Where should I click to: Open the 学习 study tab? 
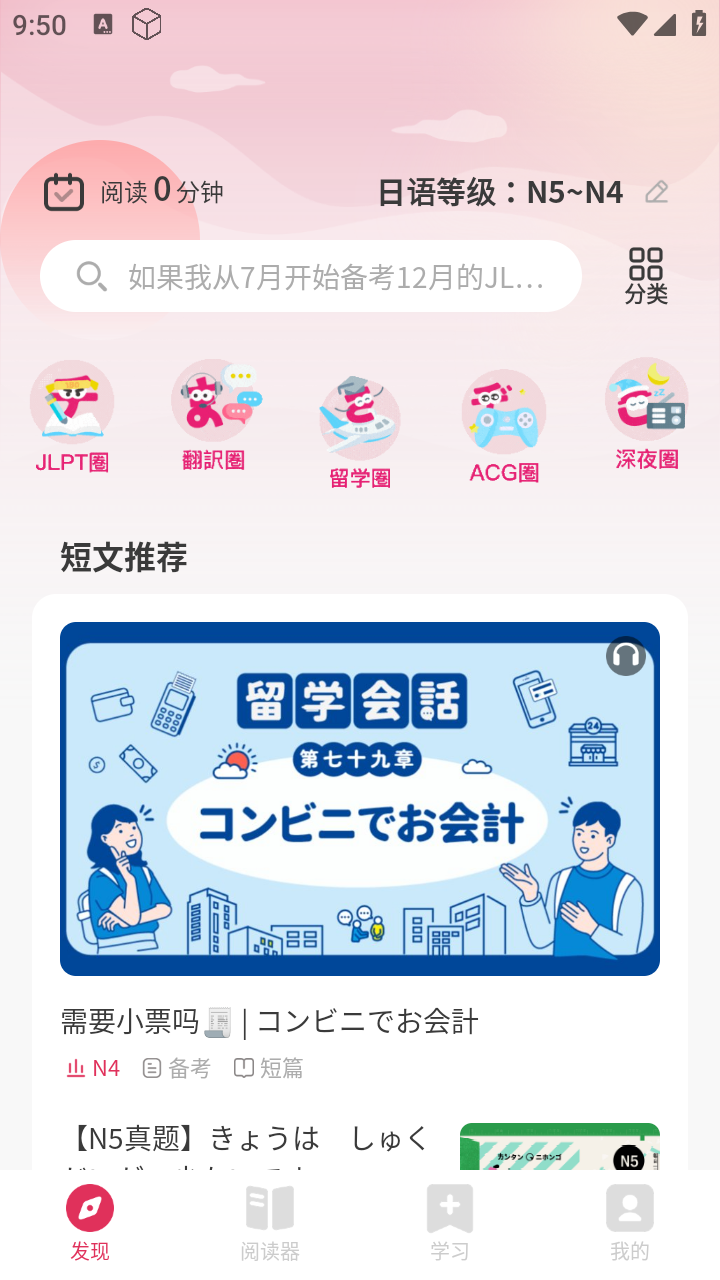point(450,1218)
